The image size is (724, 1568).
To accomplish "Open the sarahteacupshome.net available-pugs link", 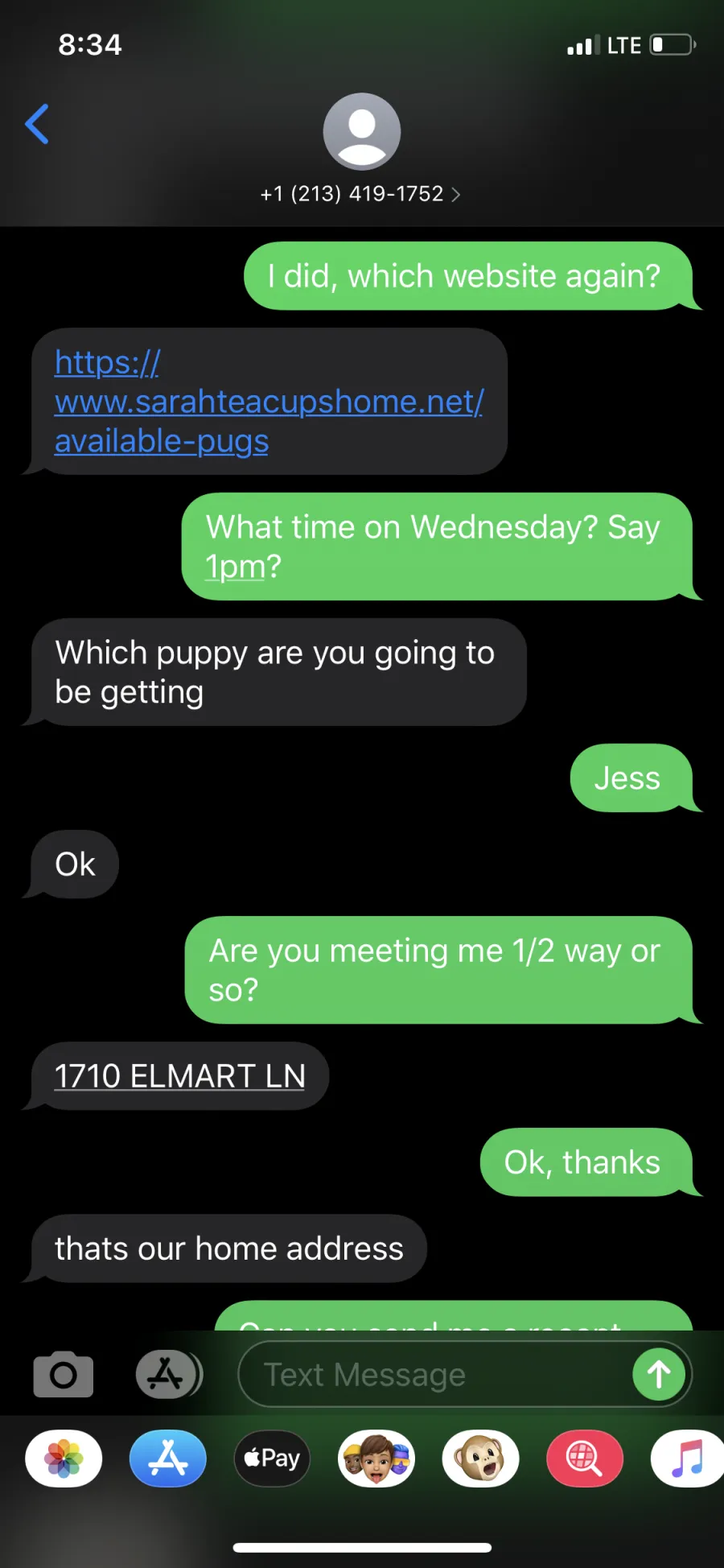I will (x=269, y=402).
